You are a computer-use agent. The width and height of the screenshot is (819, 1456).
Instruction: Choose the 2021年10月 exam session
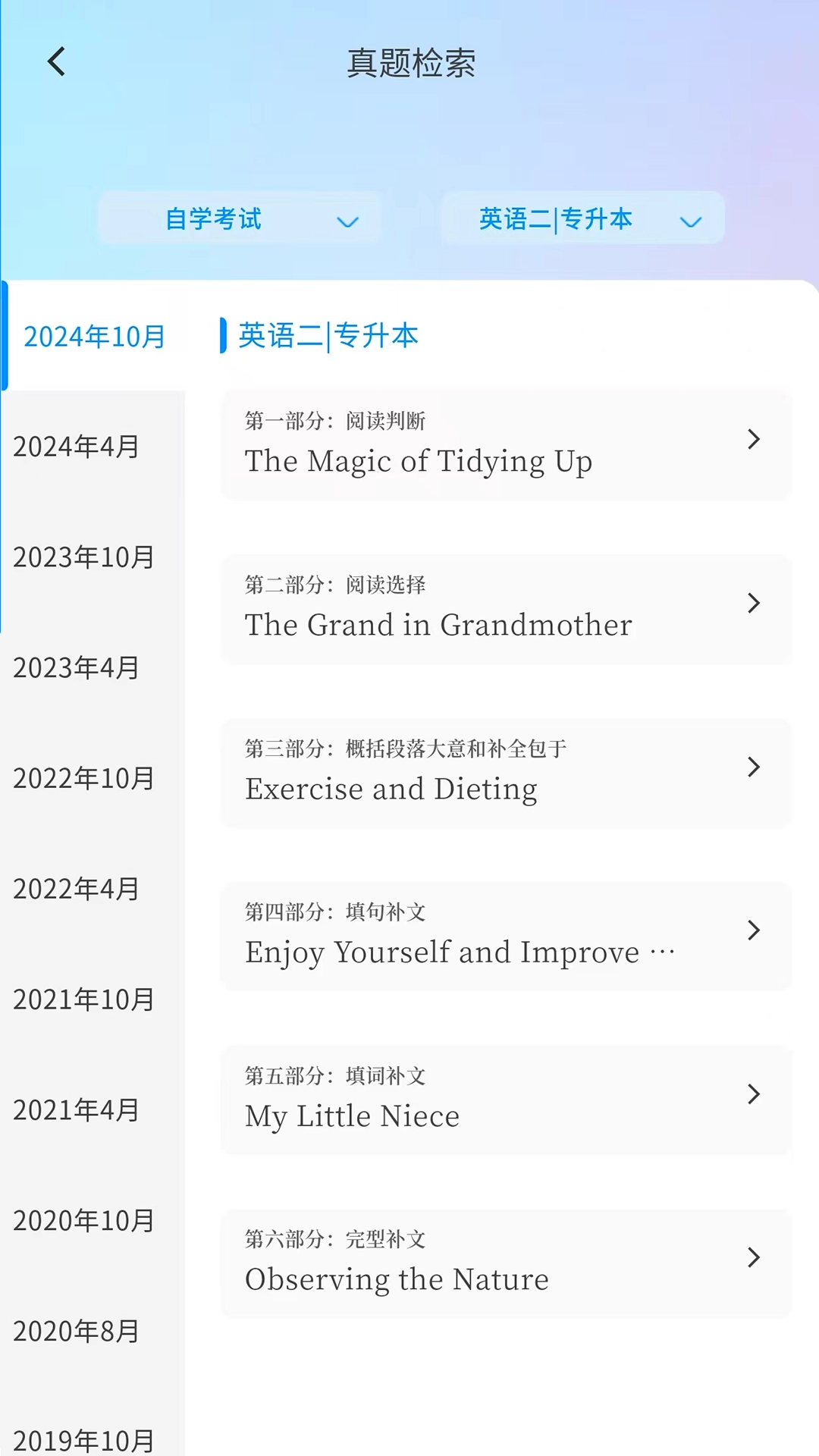(x=83, y=999)
